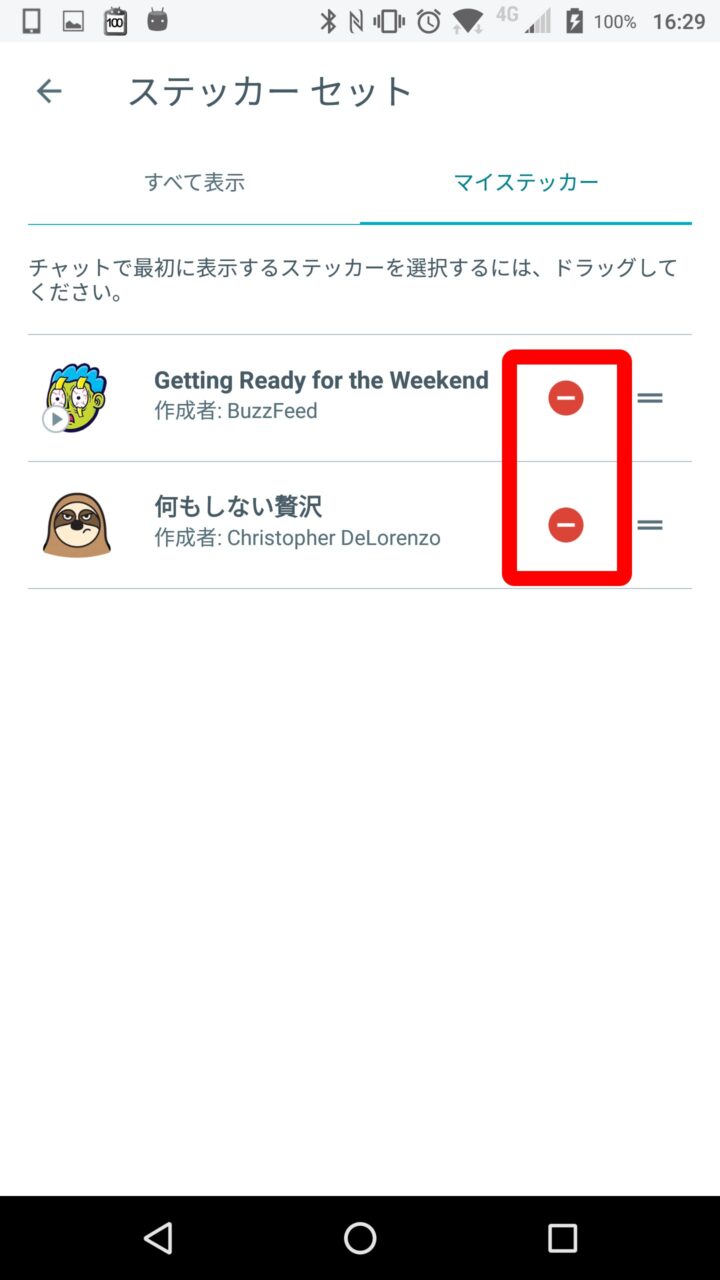Remove Getting Ready for the Weekend stickers
The width and height of the screenshot is (720, 1280).
565,398
